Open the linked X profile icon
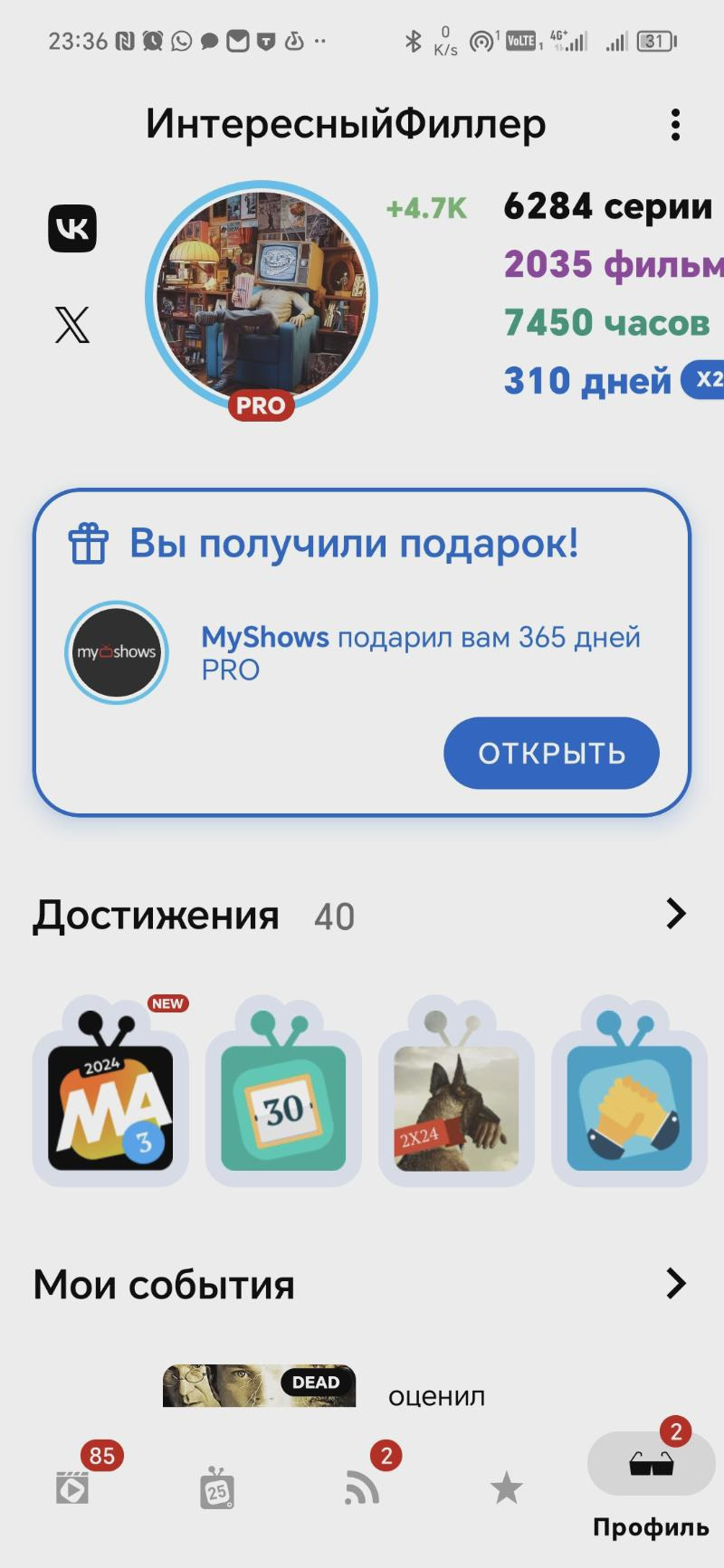Viewport: 724px width, 1568px height. pos(72,324)
